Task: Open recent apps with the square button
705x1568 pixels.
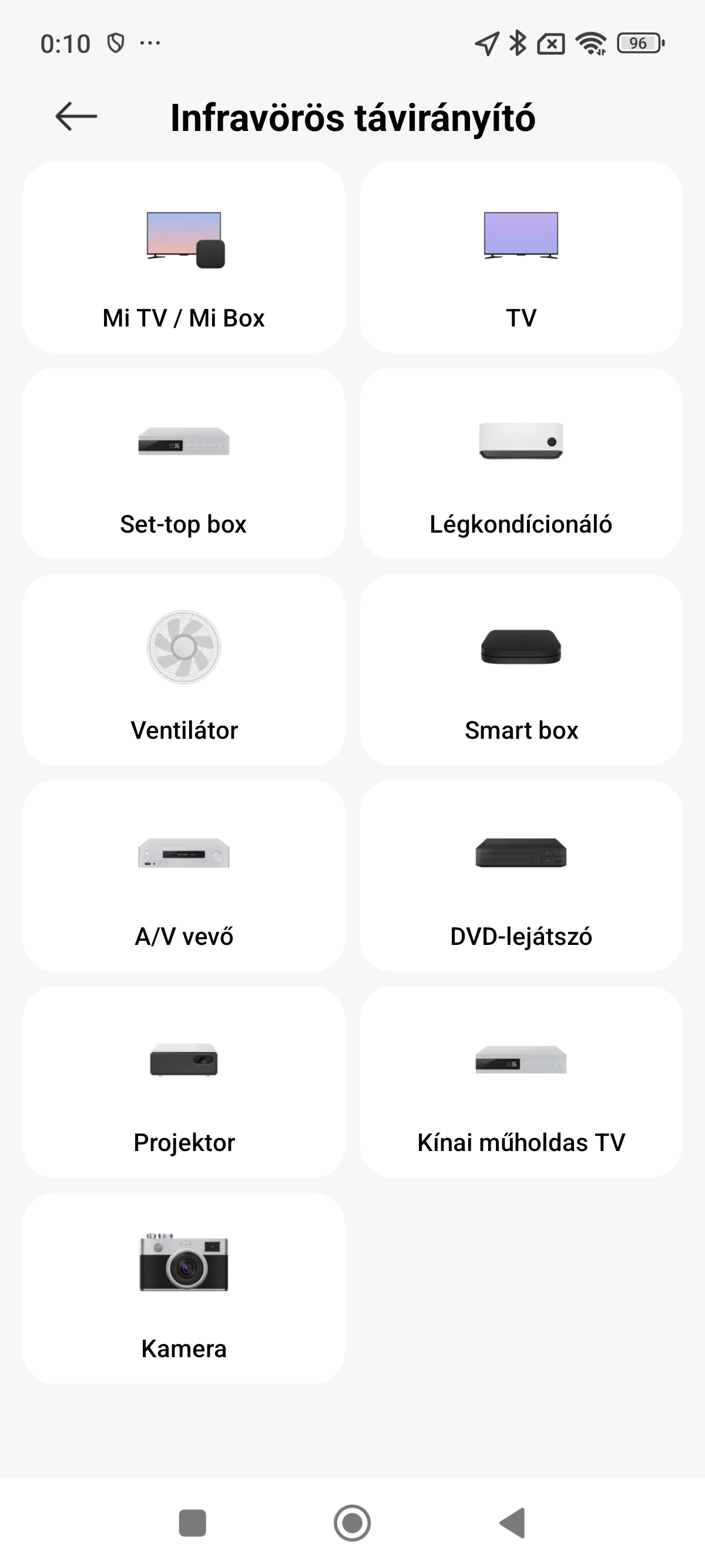Action: [x=192, y=1523]
